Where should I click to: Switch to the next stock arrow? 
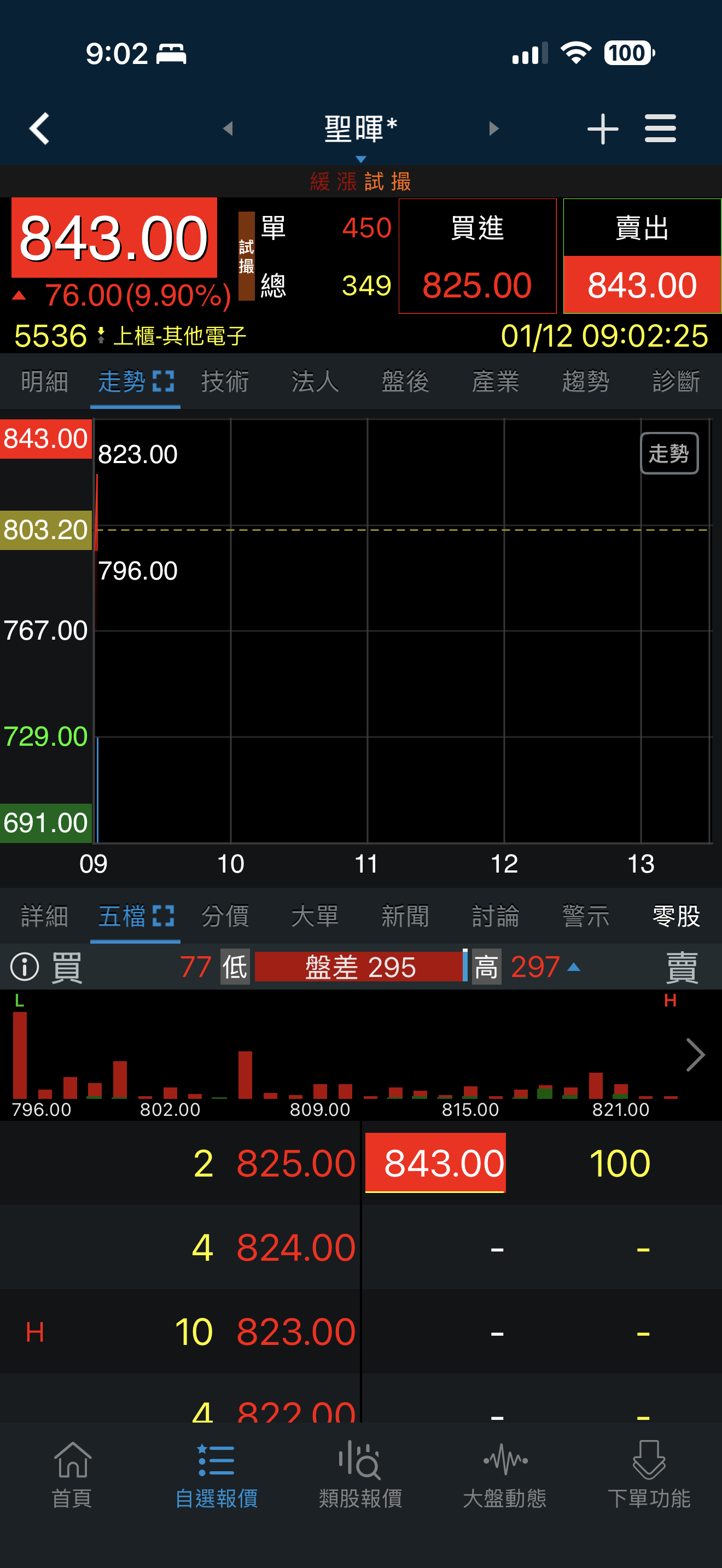tap(494, 128)
